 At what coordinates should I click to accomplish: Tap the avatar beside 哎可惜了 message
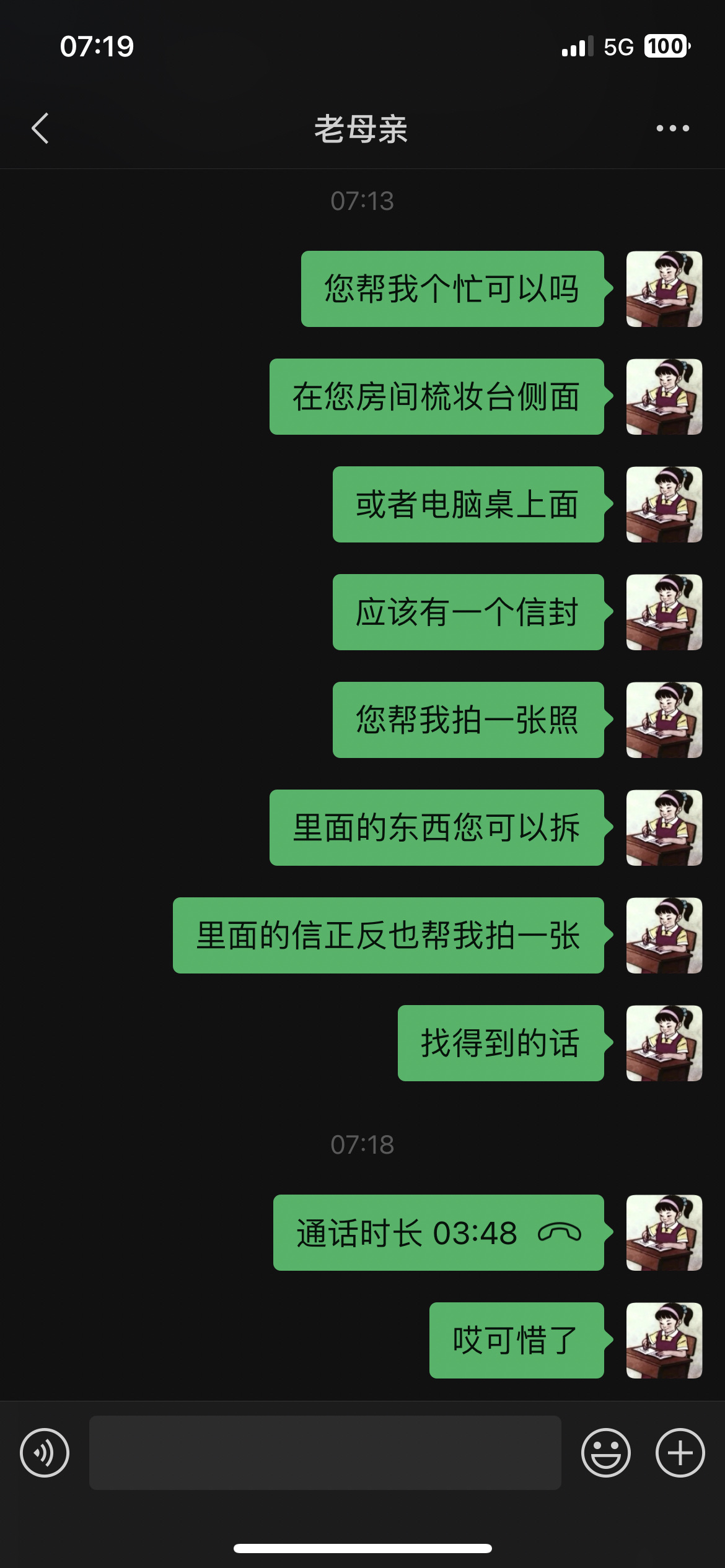[x=664, y=1341]
